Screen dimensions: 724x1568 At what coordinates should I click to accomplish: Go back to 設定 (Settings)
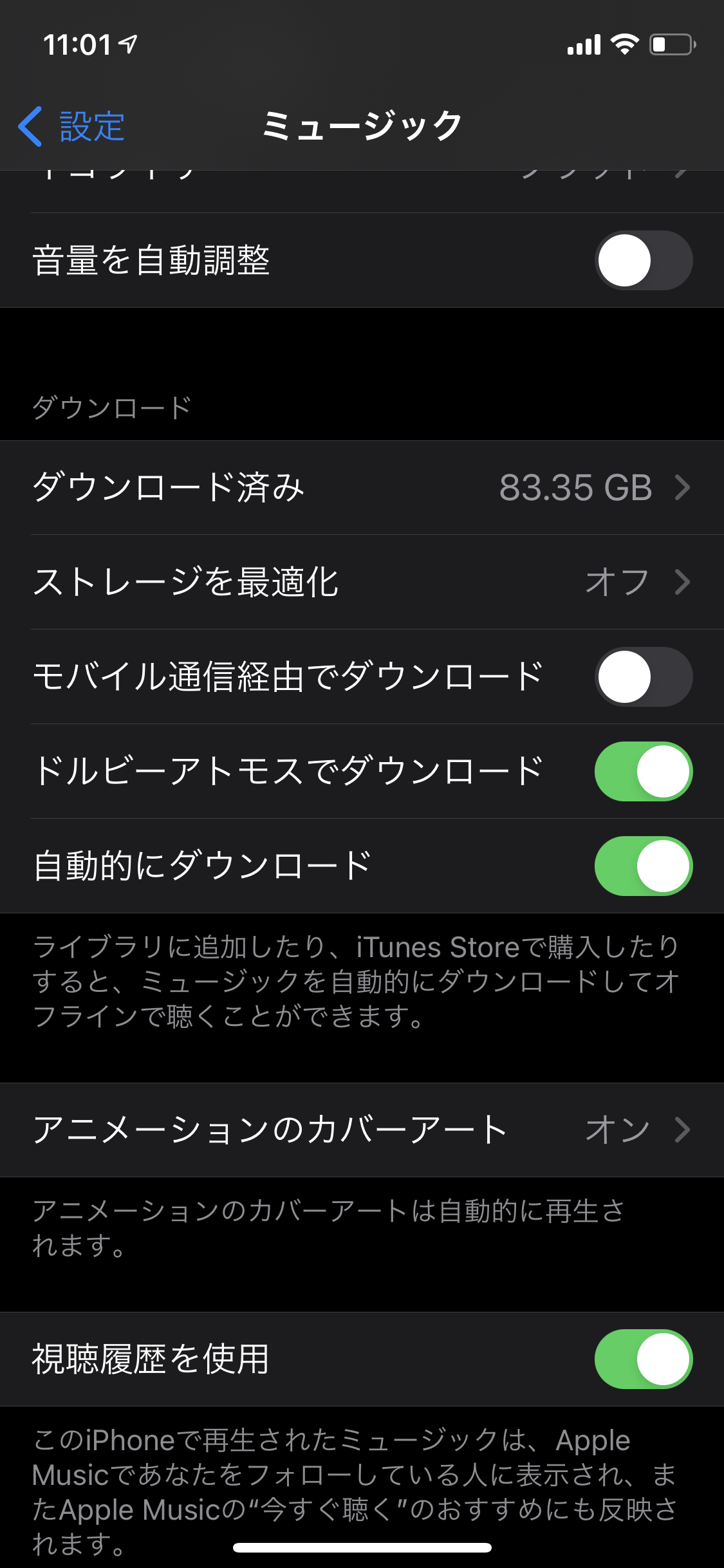tap(72, 126)
